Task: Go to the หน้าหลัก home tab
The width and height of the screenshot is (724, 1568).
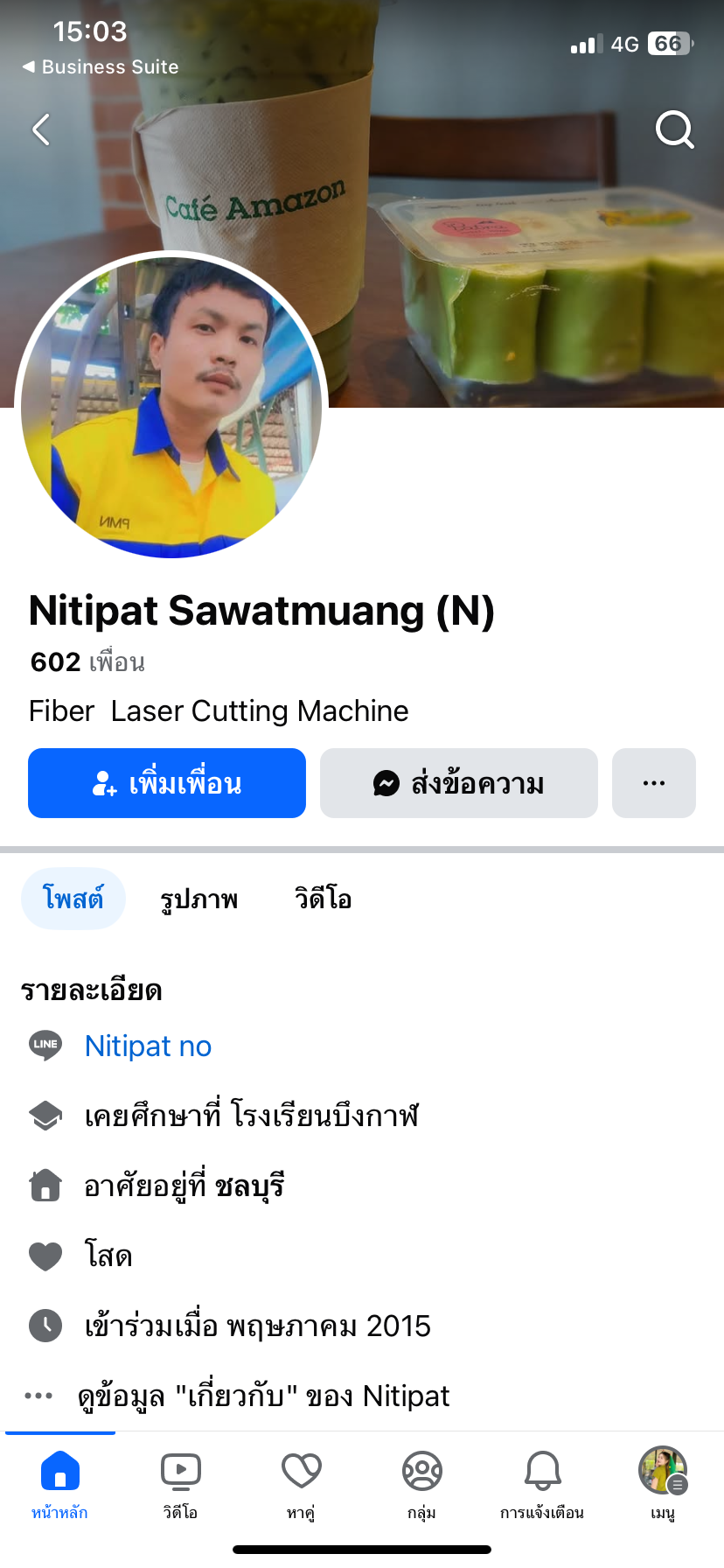Action: coord(59,1482)
